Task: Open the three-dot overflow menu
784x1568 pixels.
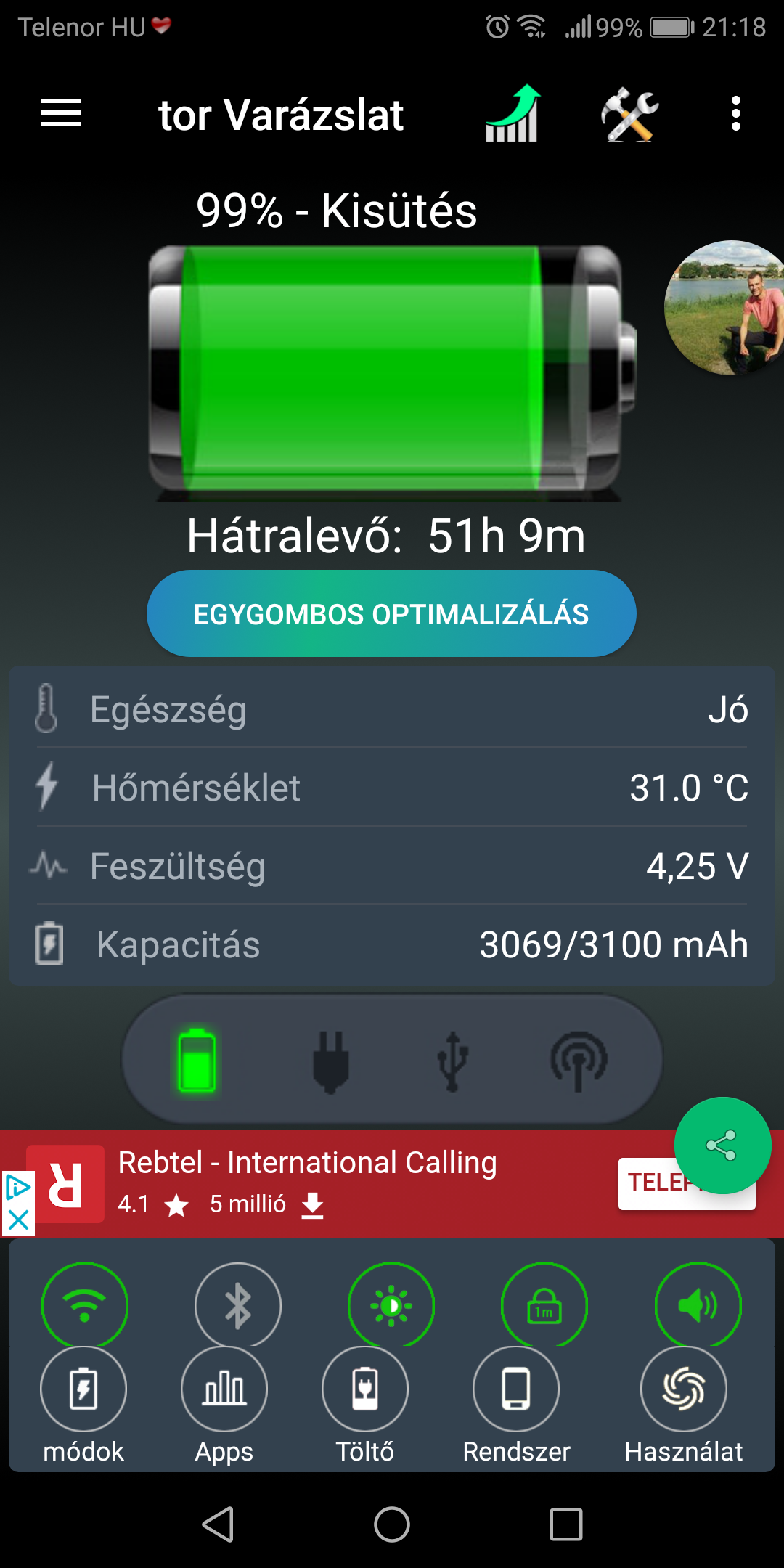Action: point(736,113)
